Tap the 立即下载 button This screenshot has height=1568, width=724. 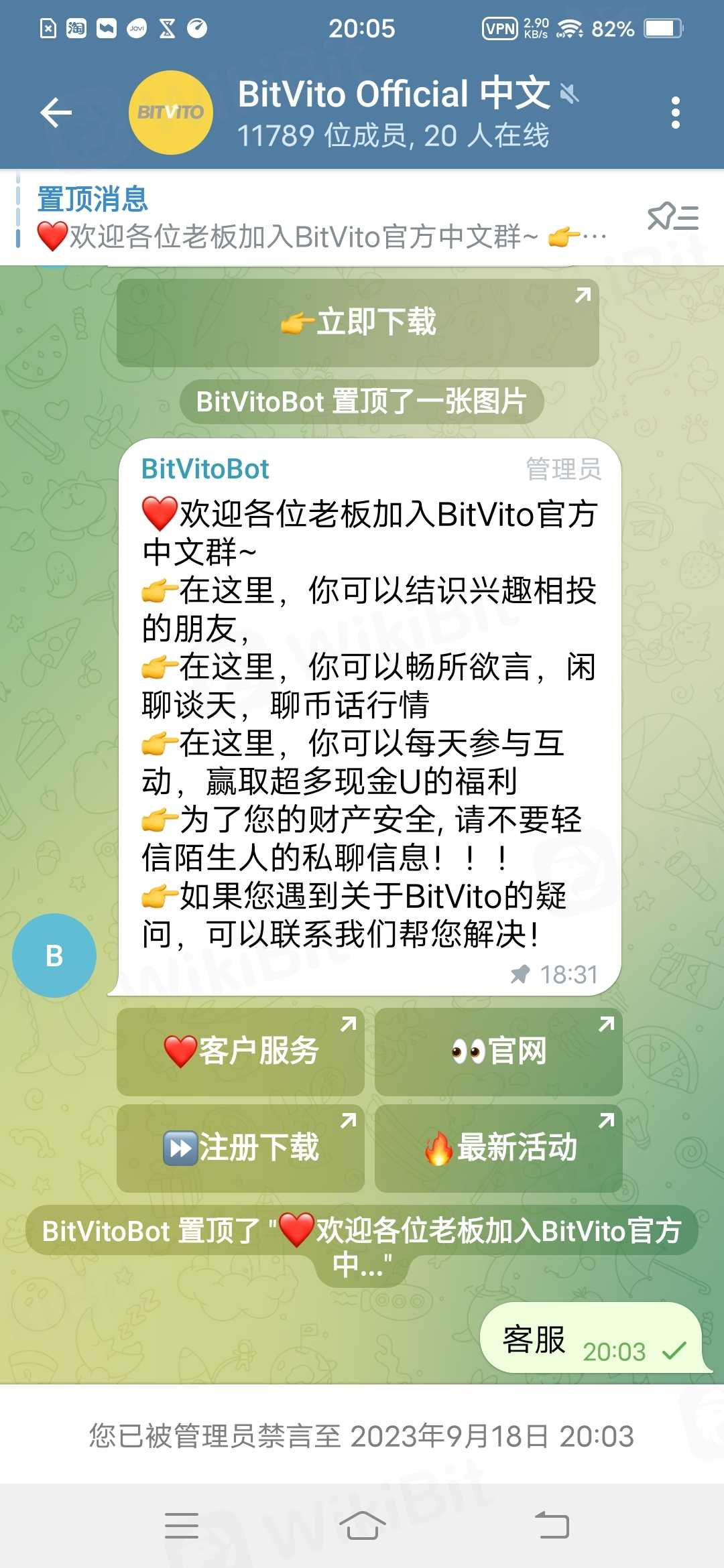coord(358,322)
